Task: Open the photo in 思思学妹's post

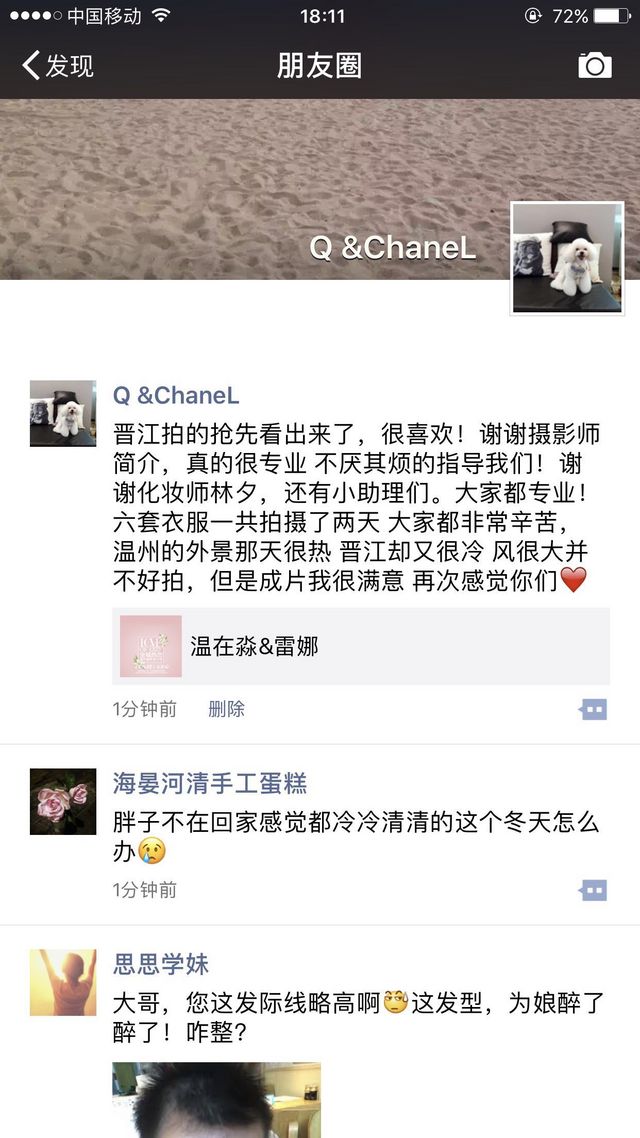Action: tap(216, 1100)
